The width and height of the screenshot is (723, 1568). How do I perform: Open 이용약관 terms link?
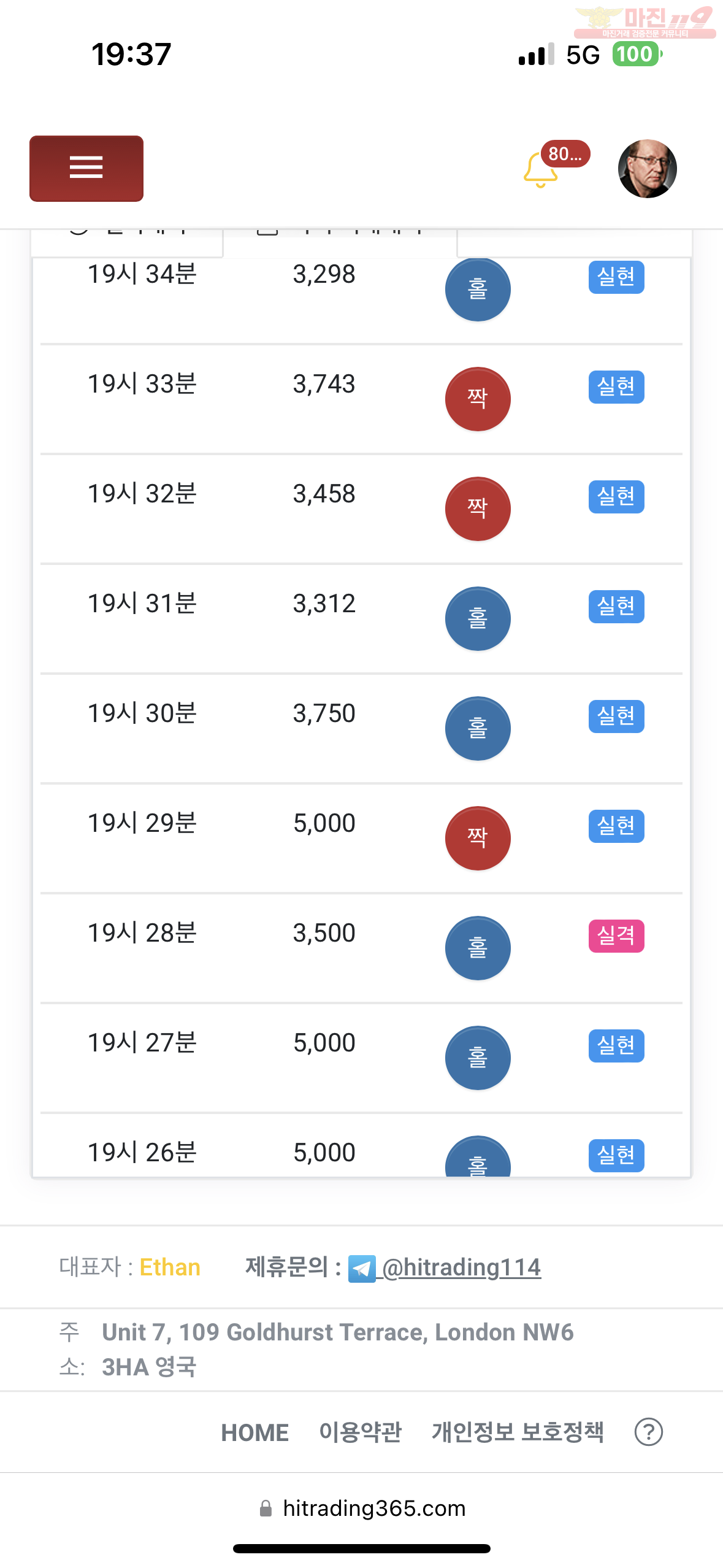pyautogui.click(x=360, y=1432)
